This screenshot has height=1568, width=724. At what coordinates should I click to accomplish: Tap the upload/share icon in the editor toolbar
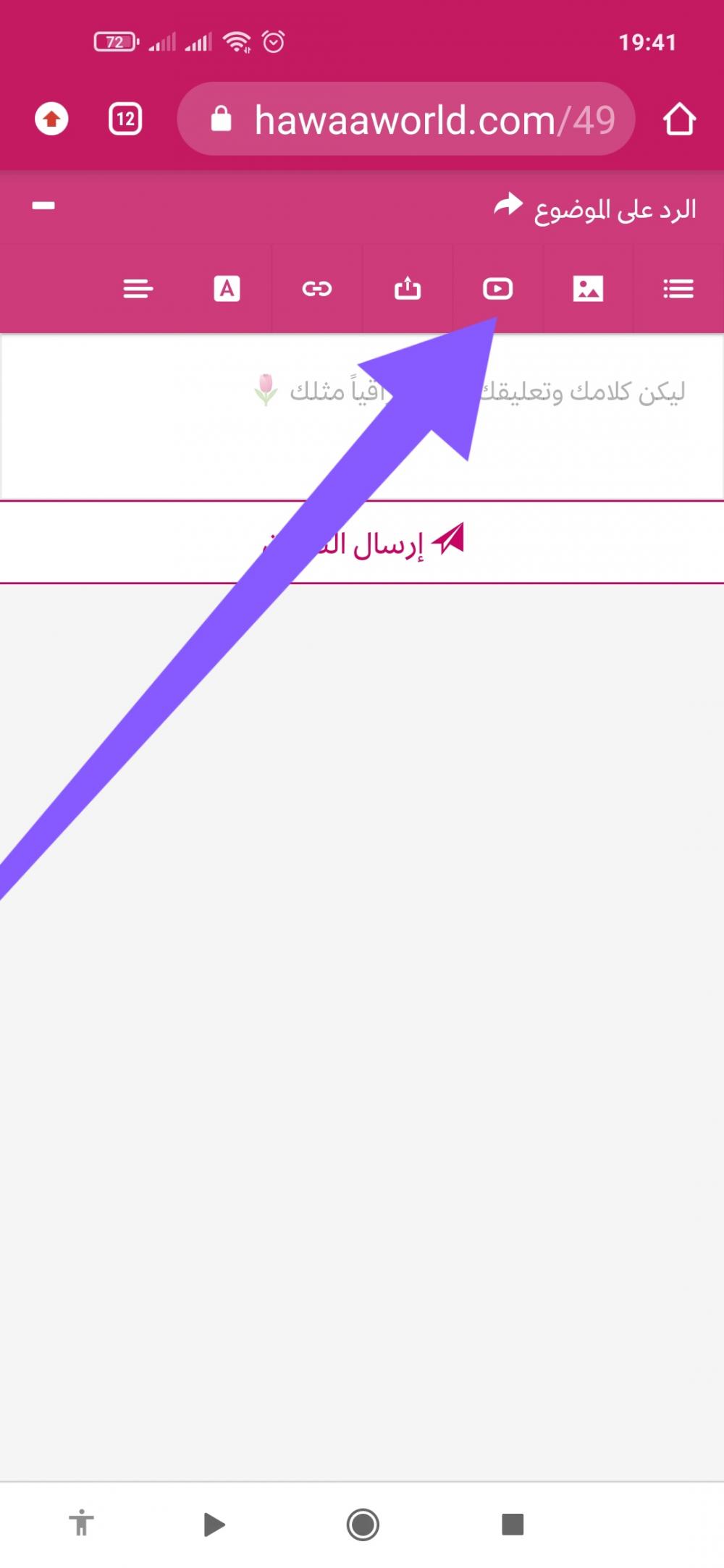click(x=408, y=288)
